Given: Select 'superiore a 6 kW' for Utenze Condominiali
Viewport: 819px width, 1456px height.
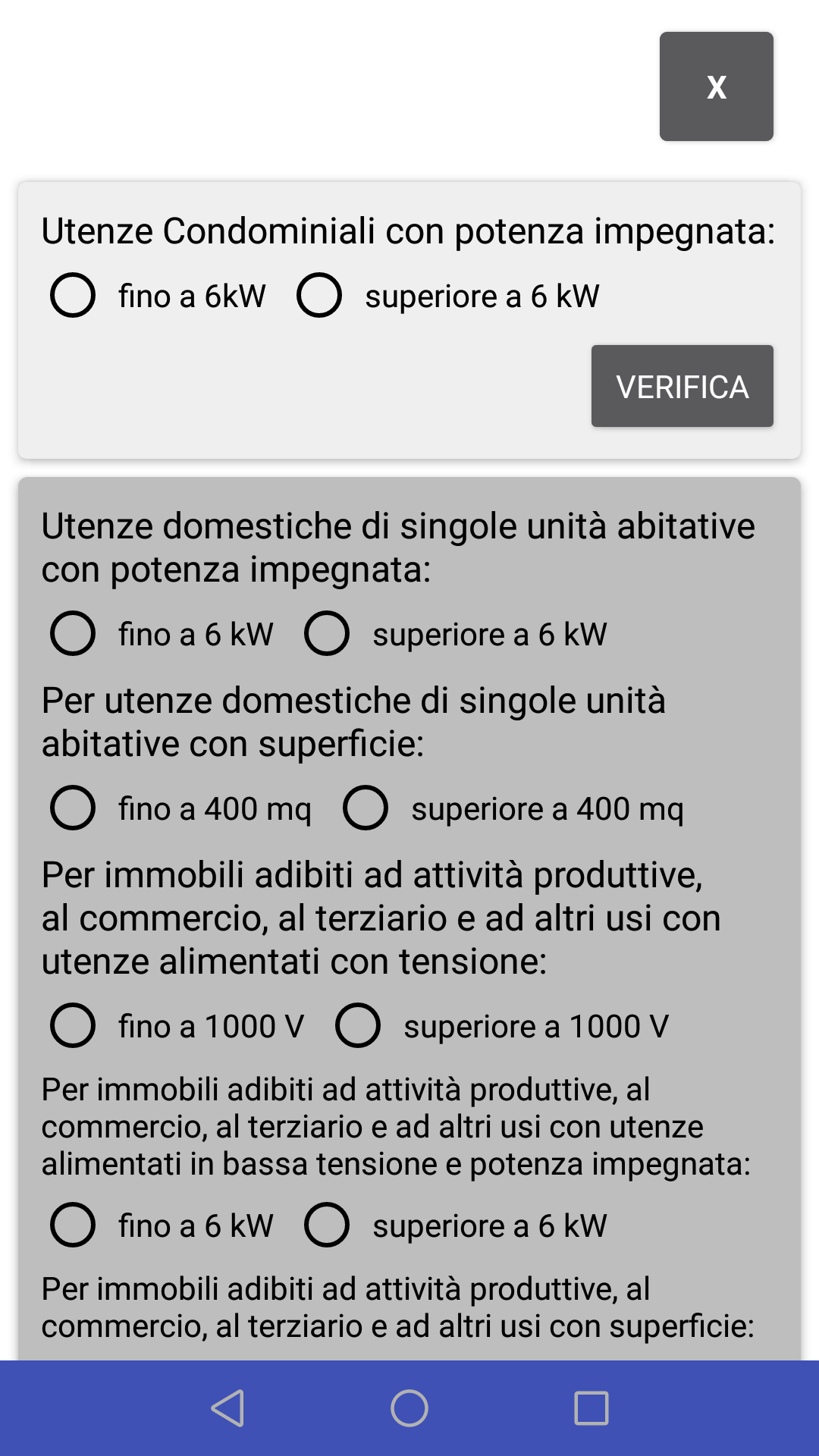Looking at the screenshot, I should [x=319, y=295].
